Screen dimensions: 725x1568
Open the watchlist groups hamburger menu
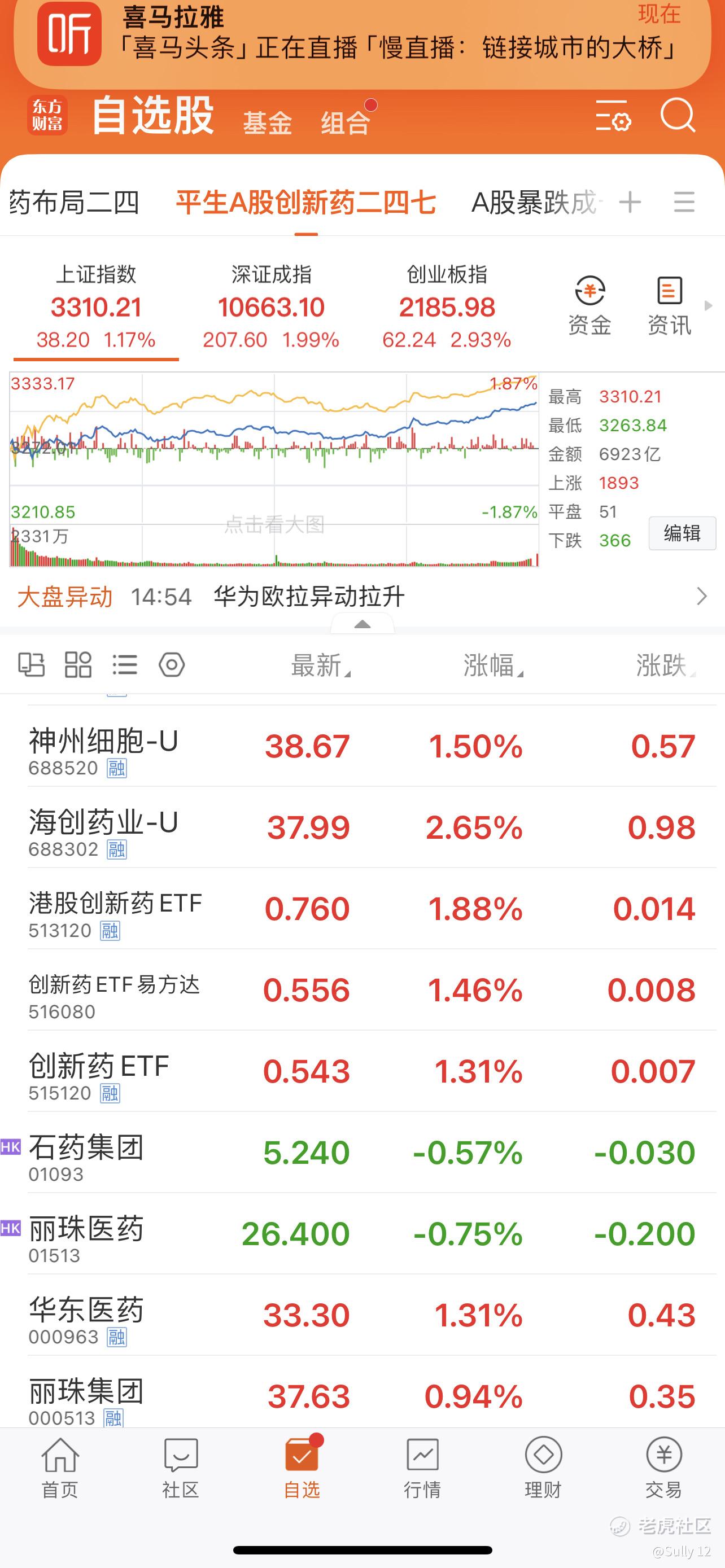[684, 202]
